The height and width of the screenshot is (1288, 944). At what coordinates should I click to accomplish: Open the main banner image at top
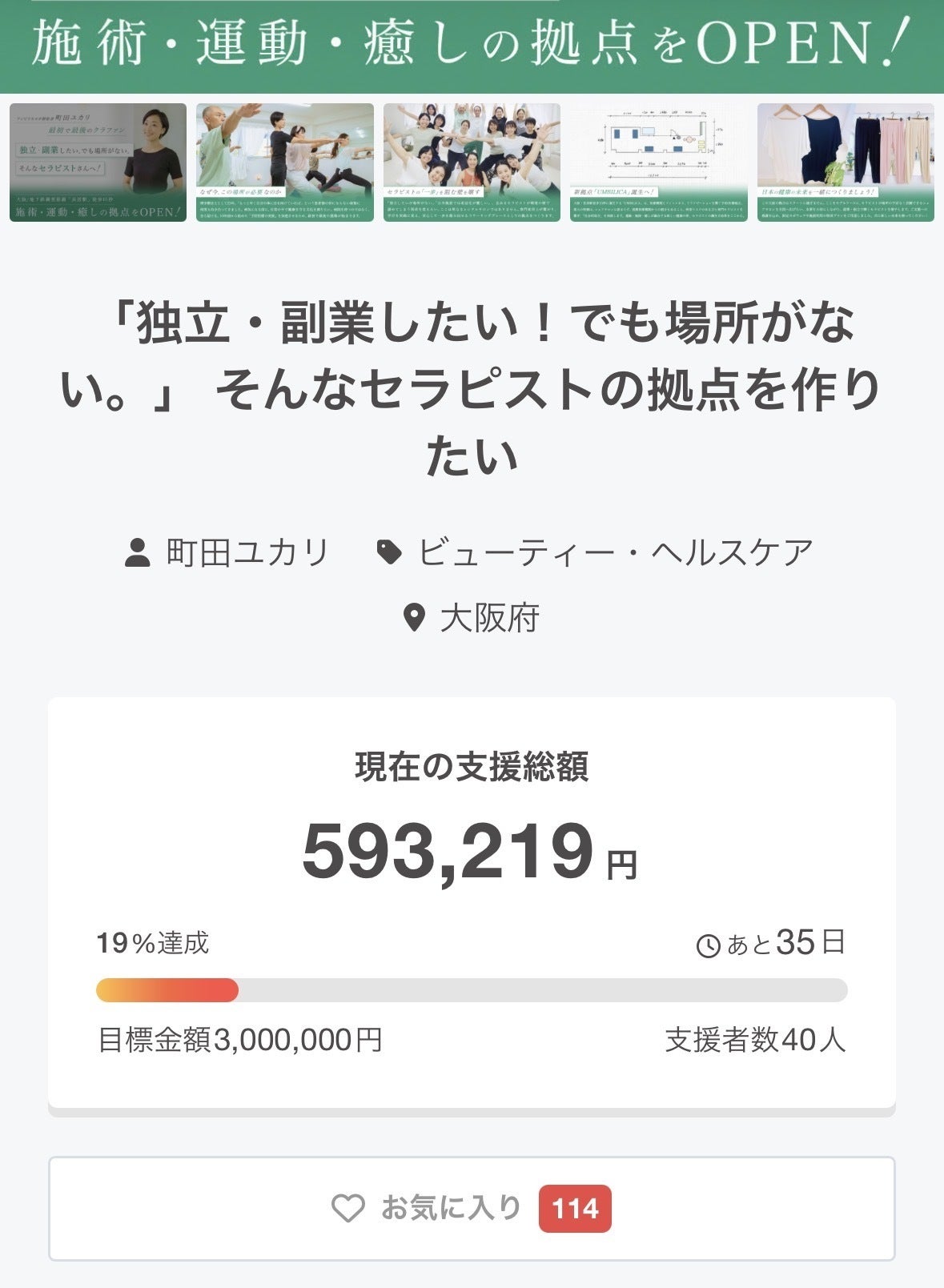472,46
